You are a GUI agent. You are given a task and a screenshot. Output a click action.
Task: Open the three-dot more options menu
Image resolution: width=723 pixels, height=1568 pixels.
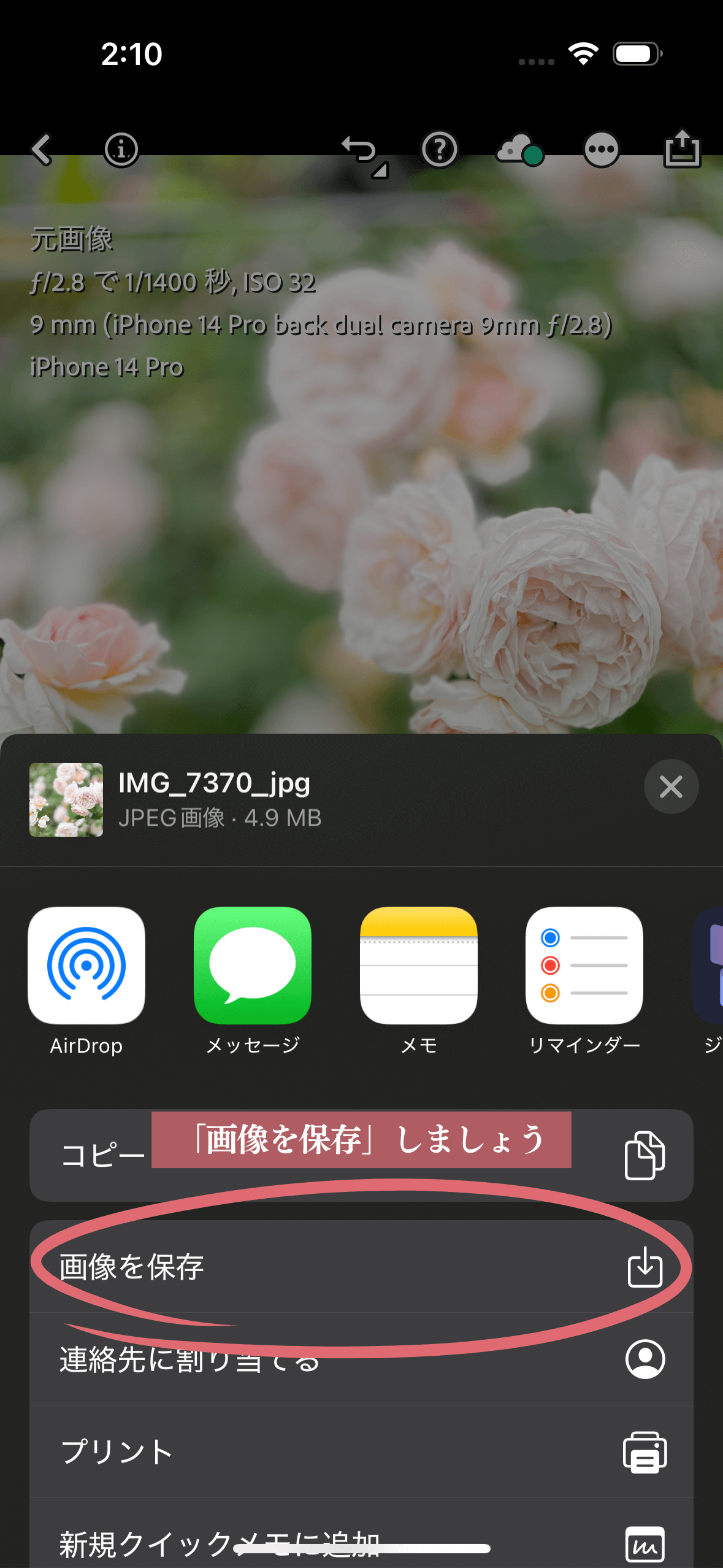tap(601, 150)
